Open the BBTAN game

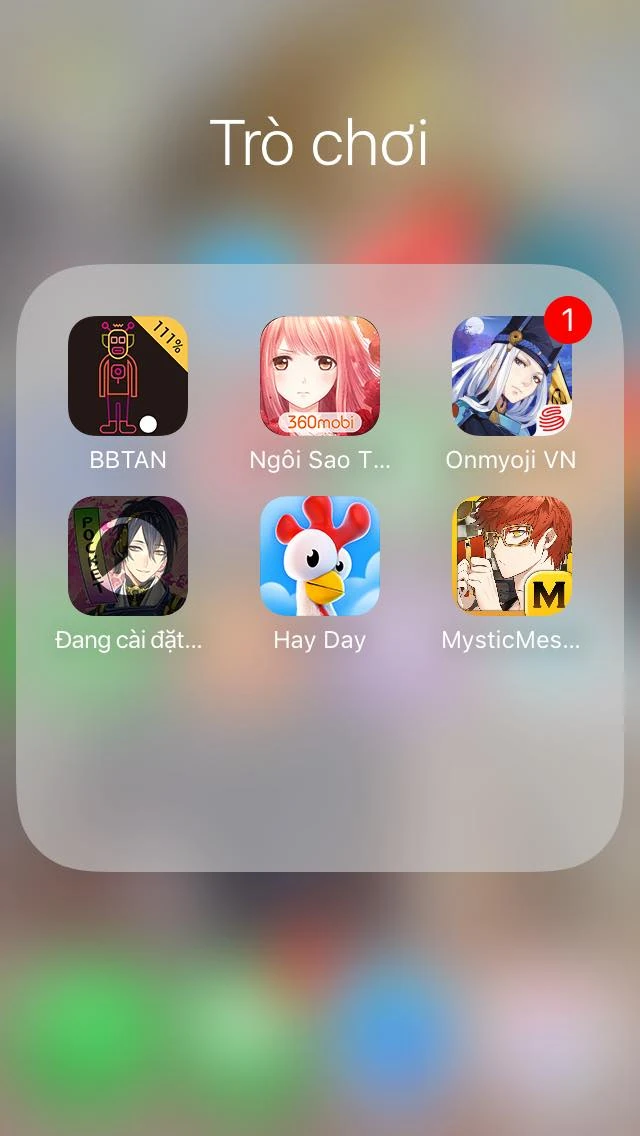pos(128,376)
